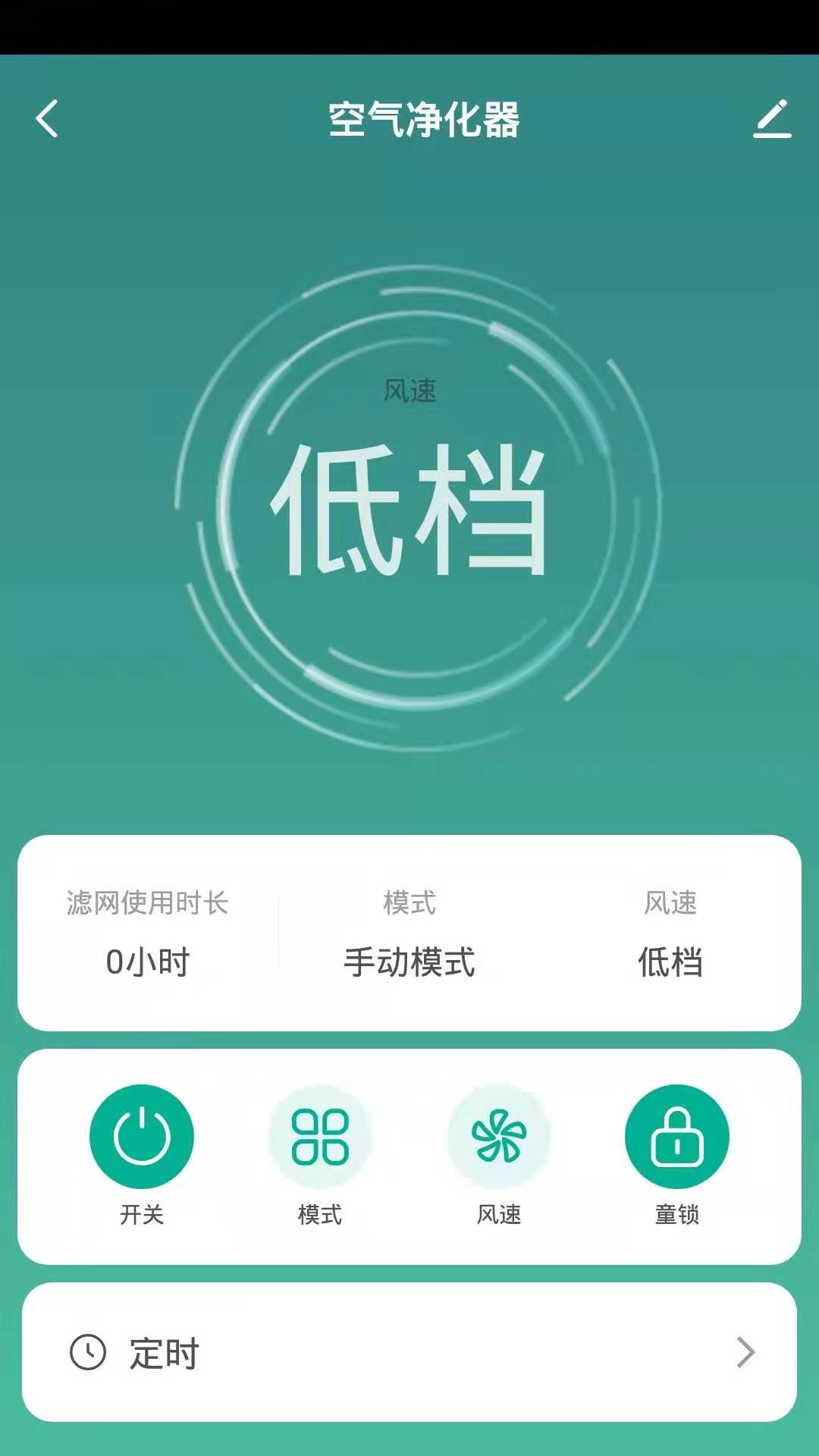Go back using the top-left arrow
This screenshot has height=1456, width=819.
pos(47,119)
